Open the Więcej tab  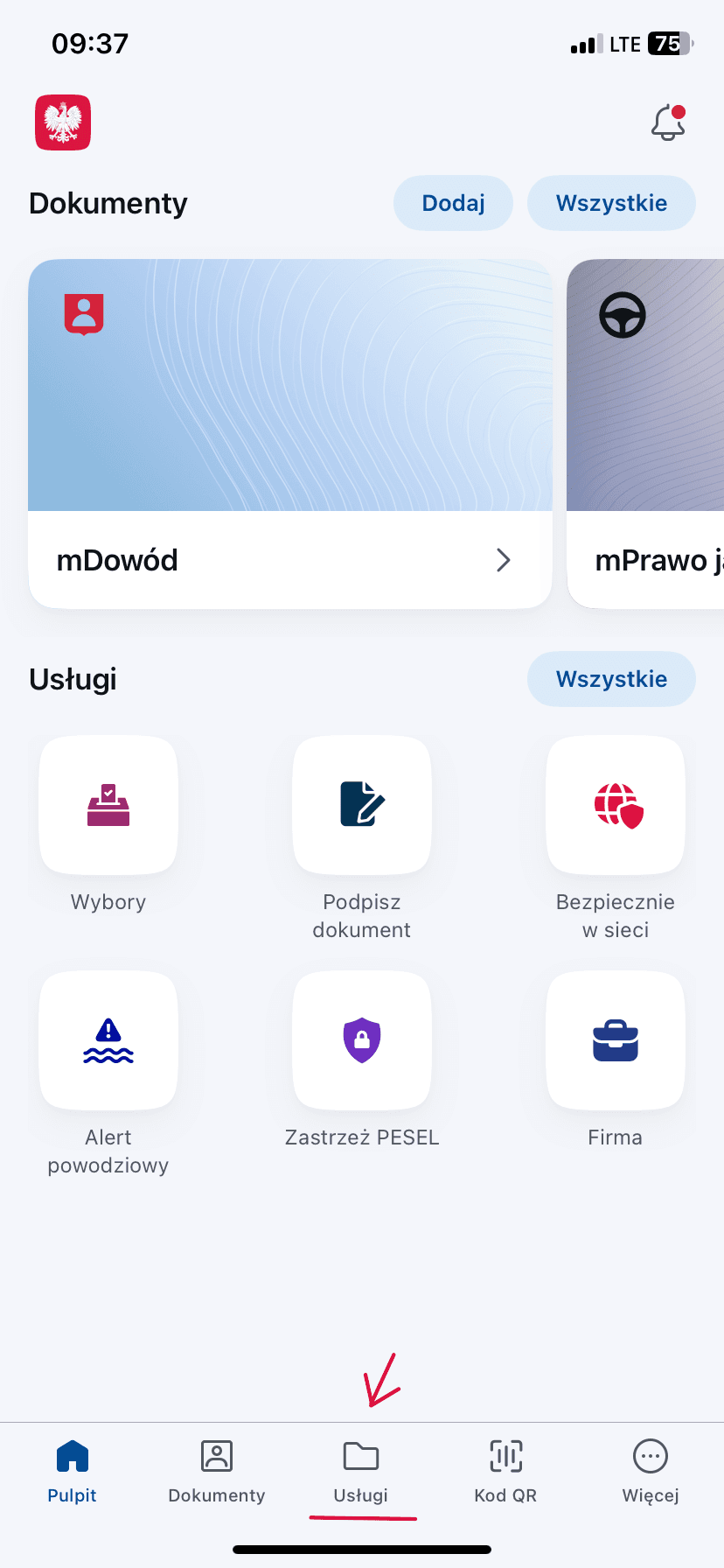click(x=651, y=1472)
